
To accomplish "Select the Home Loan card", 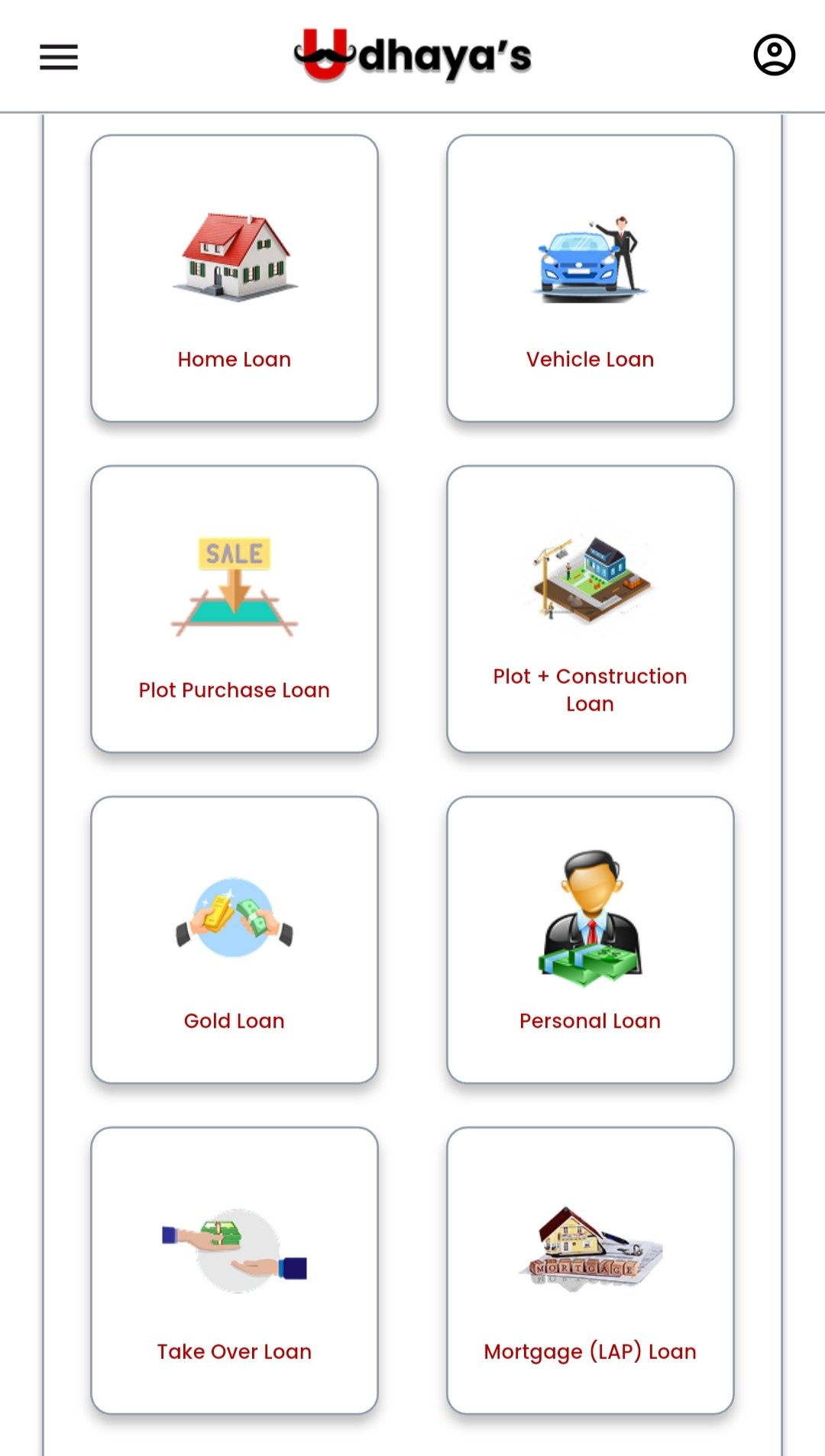I will point(235,279).
